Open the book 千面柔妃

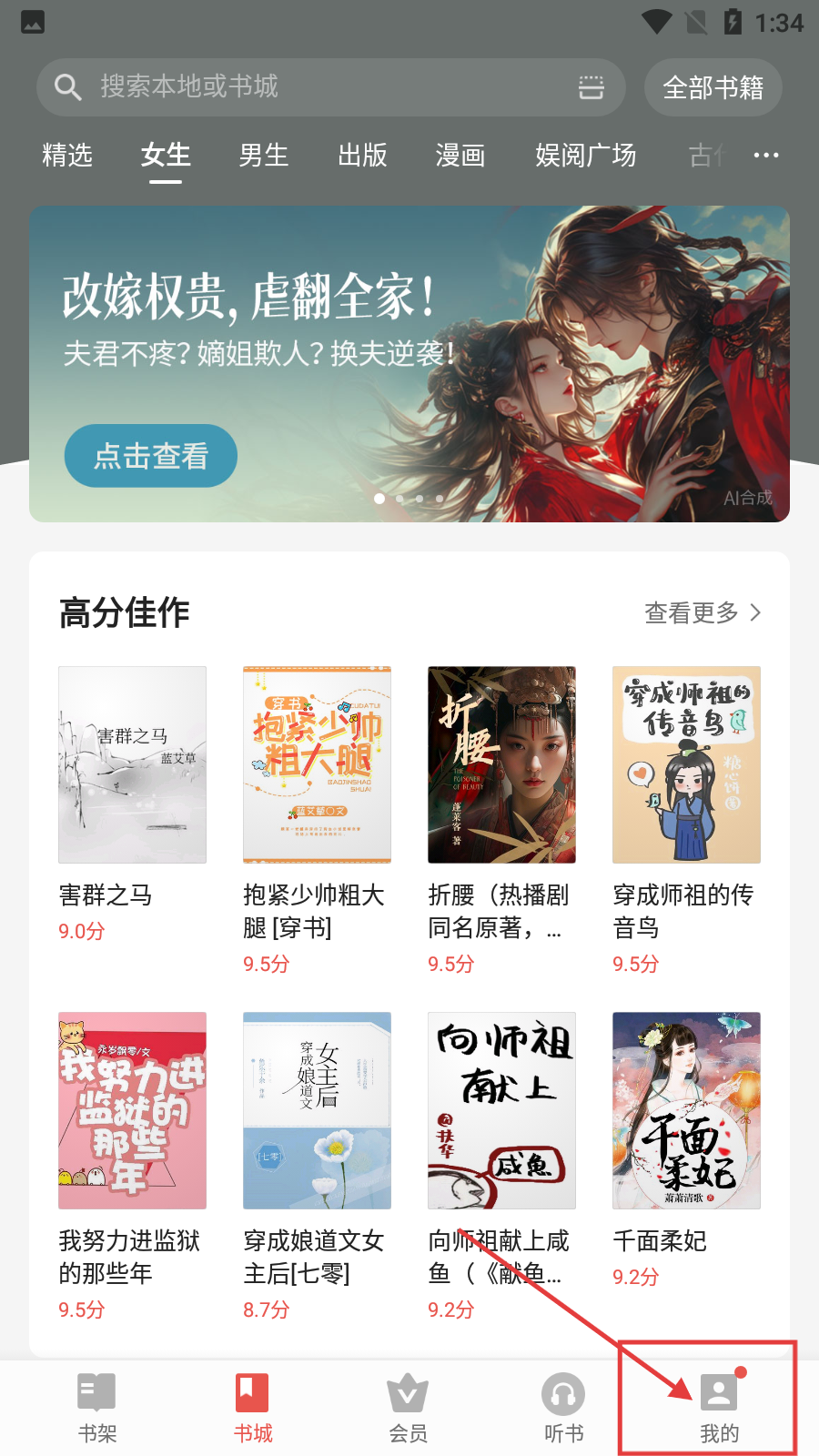686,1110
